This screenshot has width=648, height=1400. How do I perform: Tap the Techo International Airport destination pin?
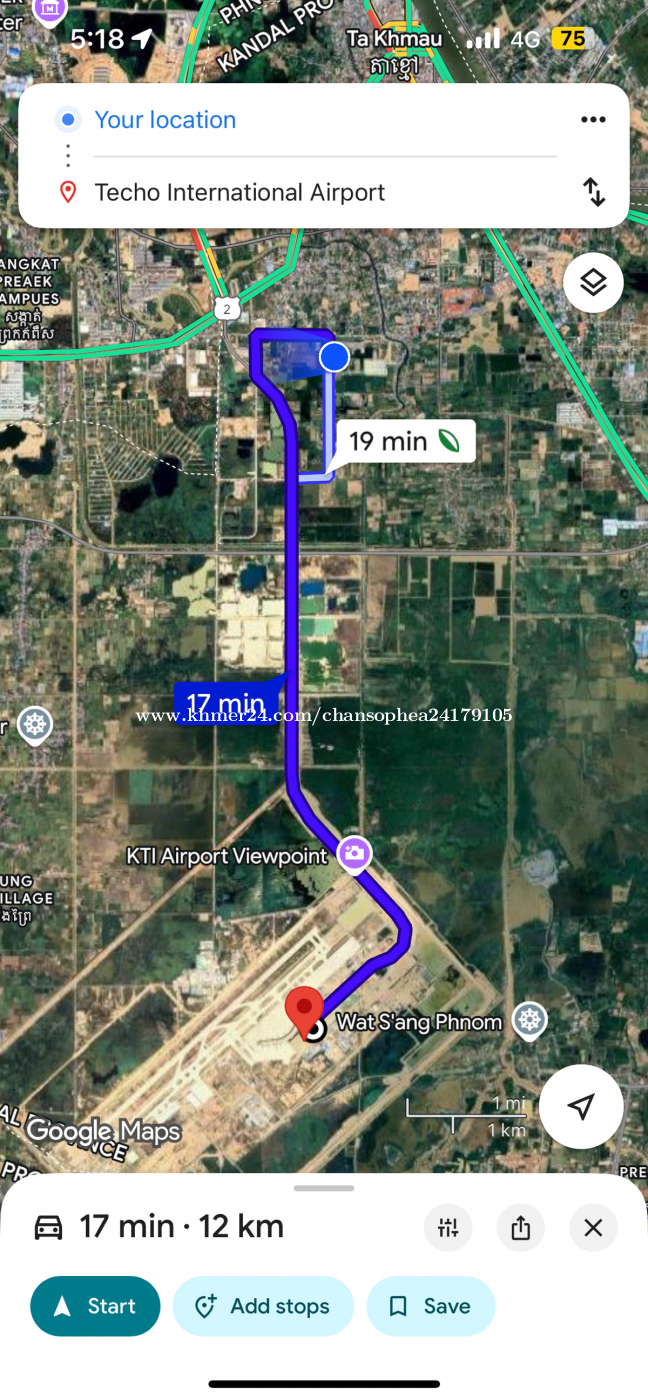click(x=304, y=1010)
